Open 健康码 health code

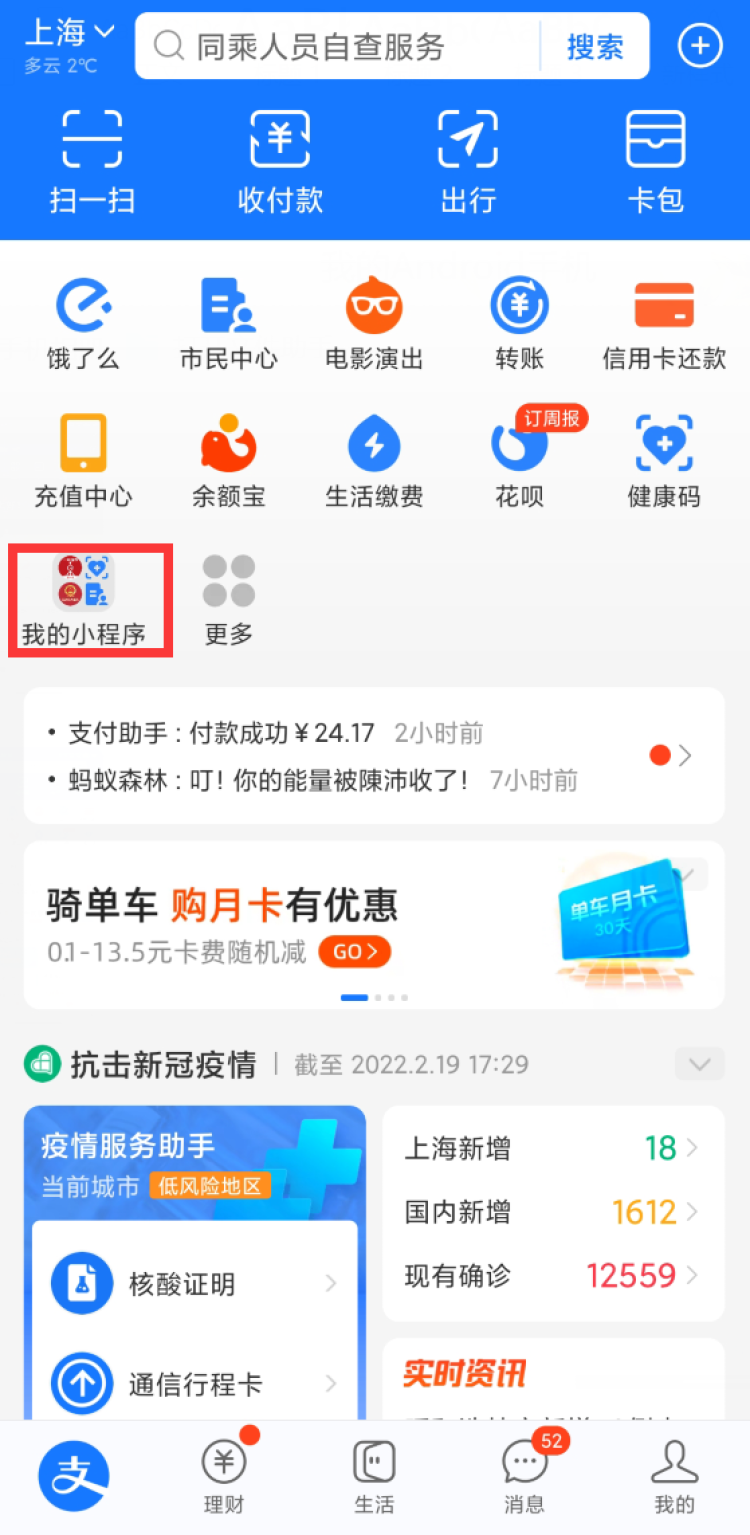664,460
